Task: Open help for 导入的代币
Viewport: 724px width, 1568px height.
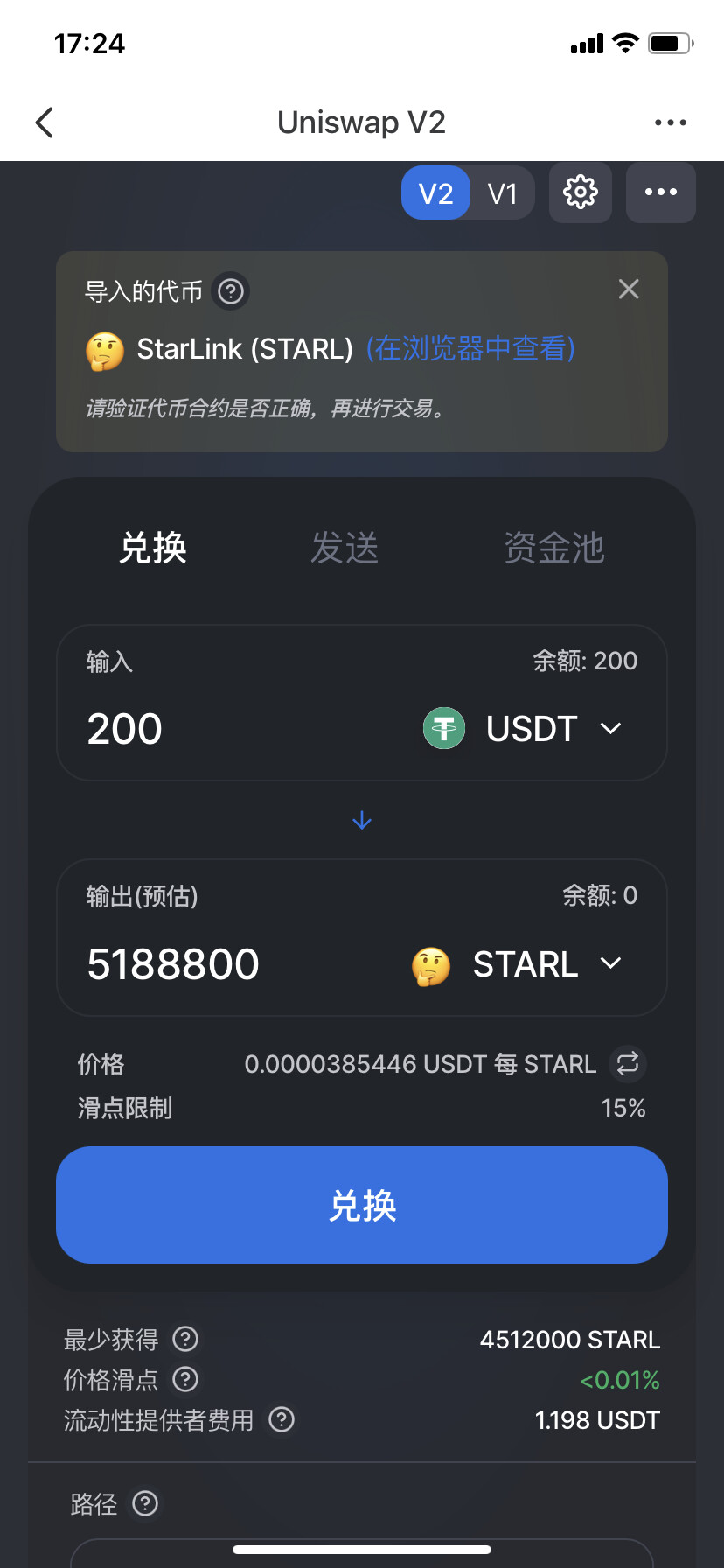Action: point(231,291)
